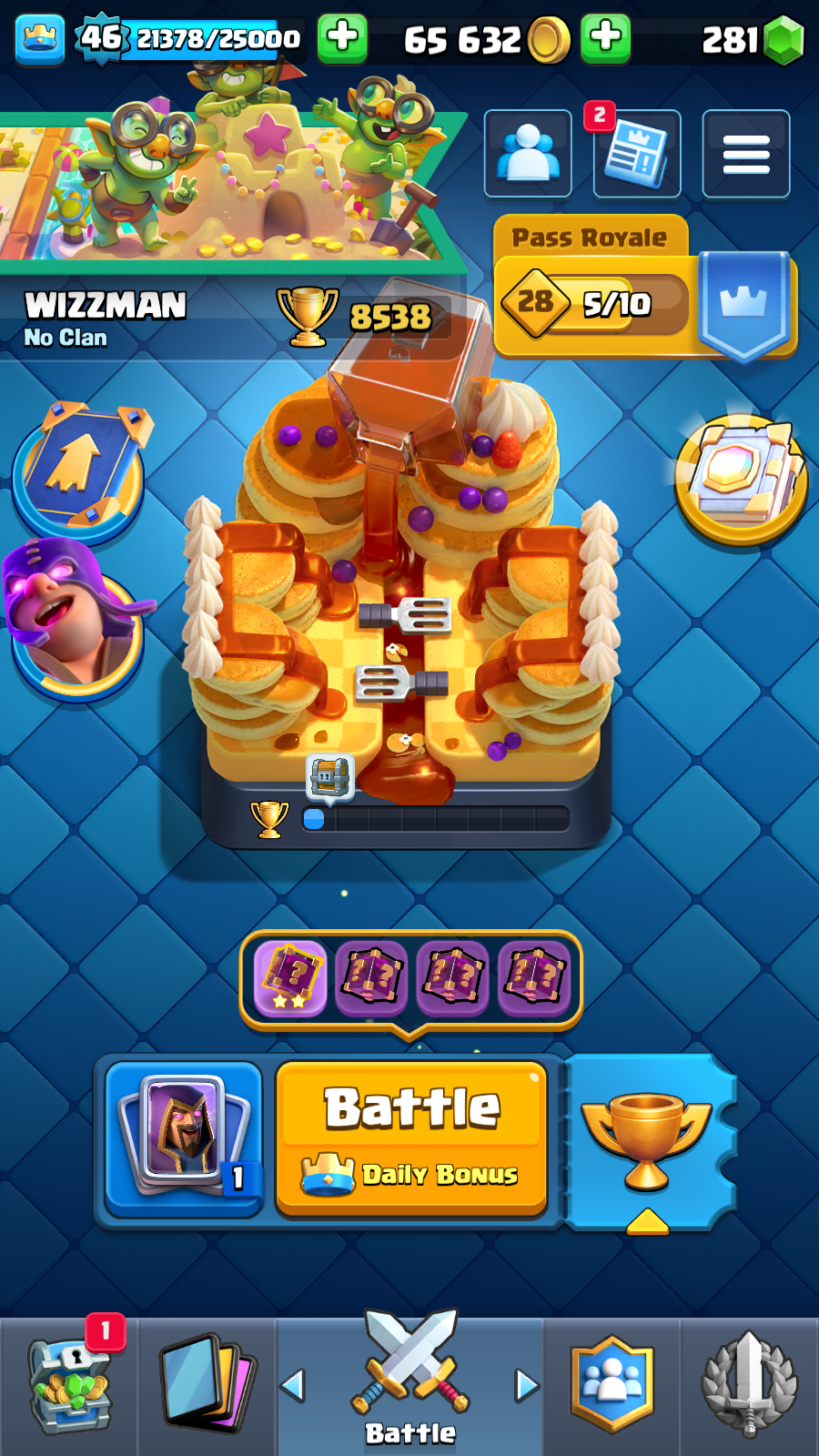Tap the plus to add gold
The width and height of the screenshot is (819, 1456).
[x=606, y=38]
